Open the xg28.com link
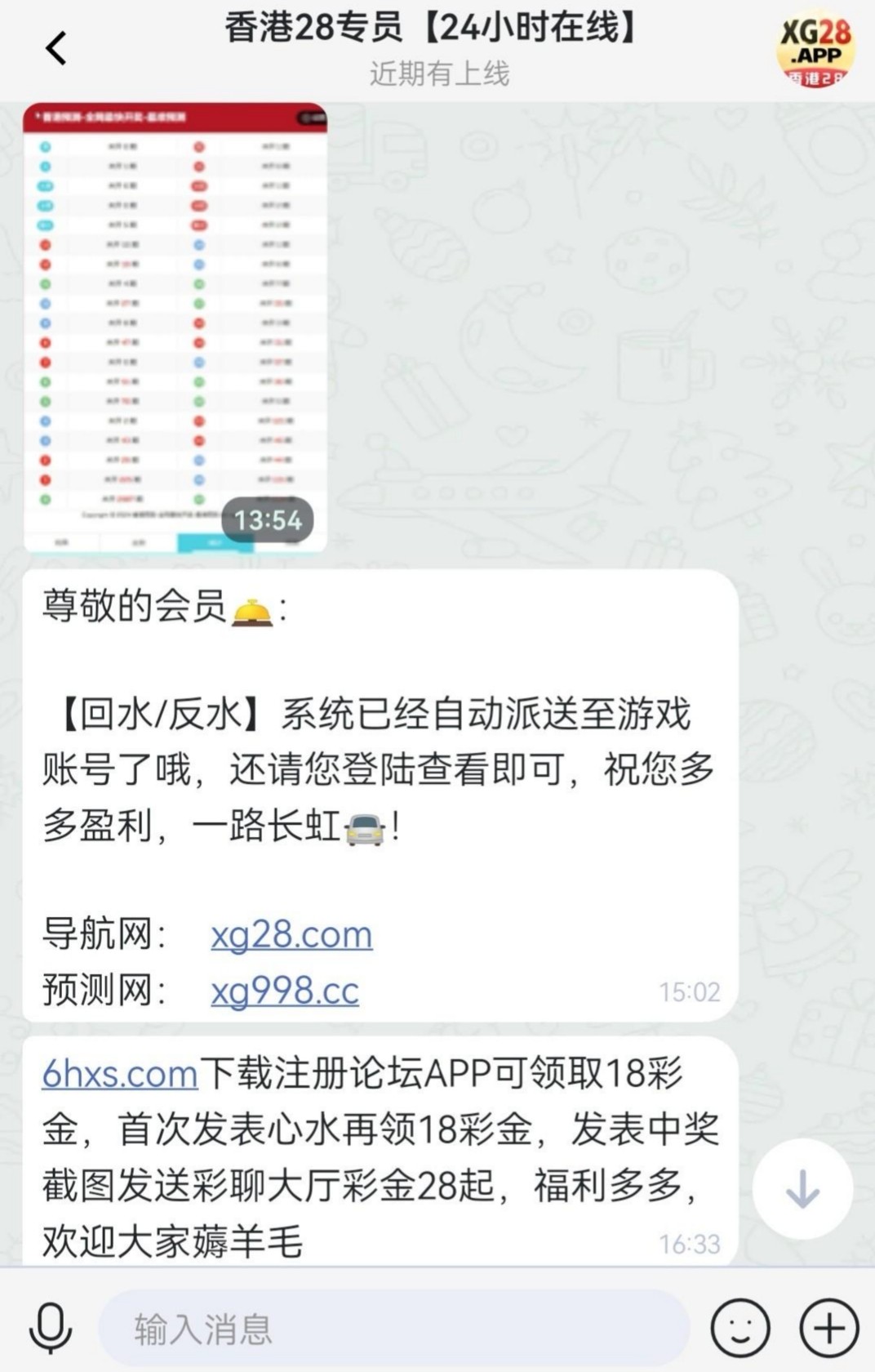The height and width of the screenshot is (1372, 875). 291,934
